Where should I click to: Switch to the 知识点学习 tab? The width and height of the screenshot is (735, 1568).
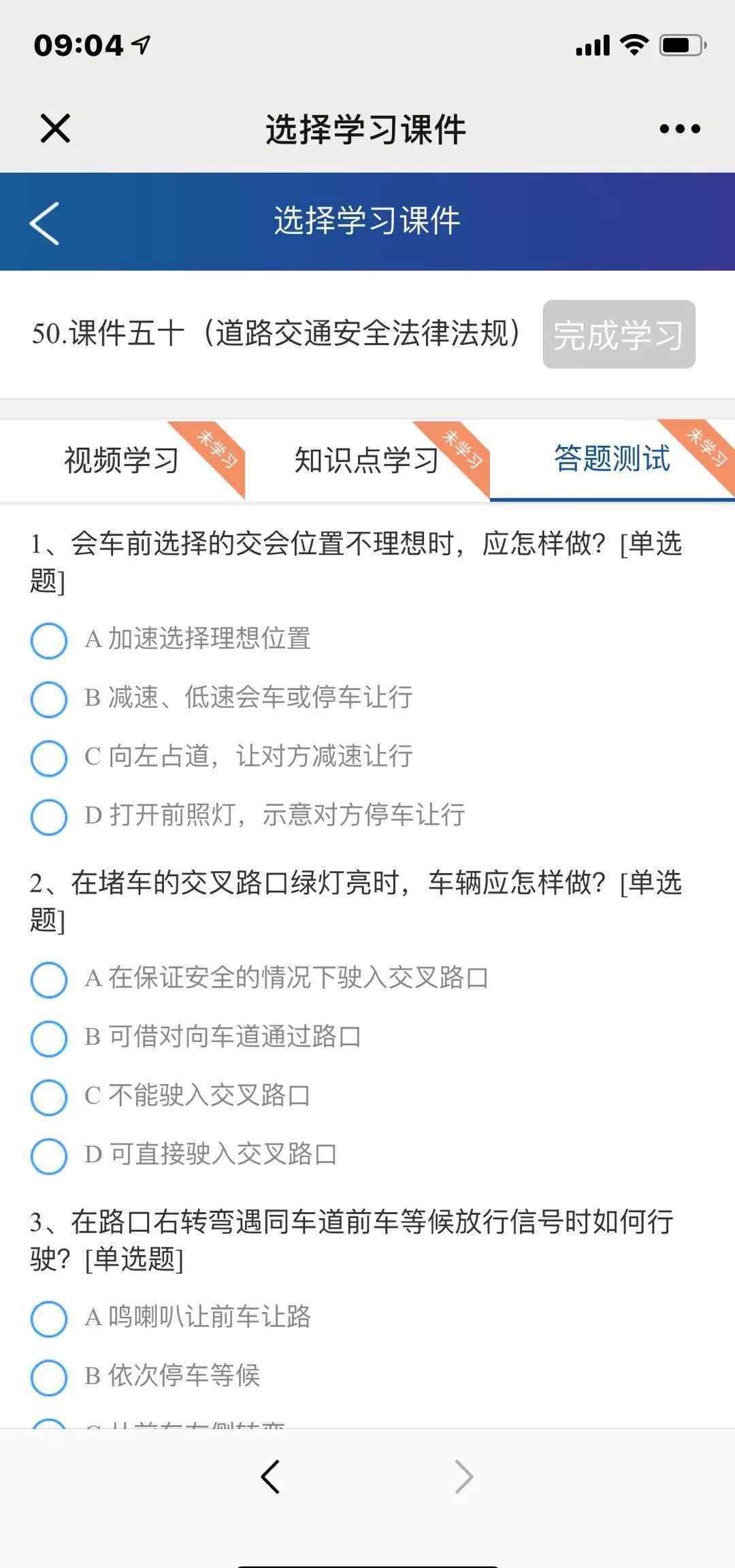[x=367, y=460]
